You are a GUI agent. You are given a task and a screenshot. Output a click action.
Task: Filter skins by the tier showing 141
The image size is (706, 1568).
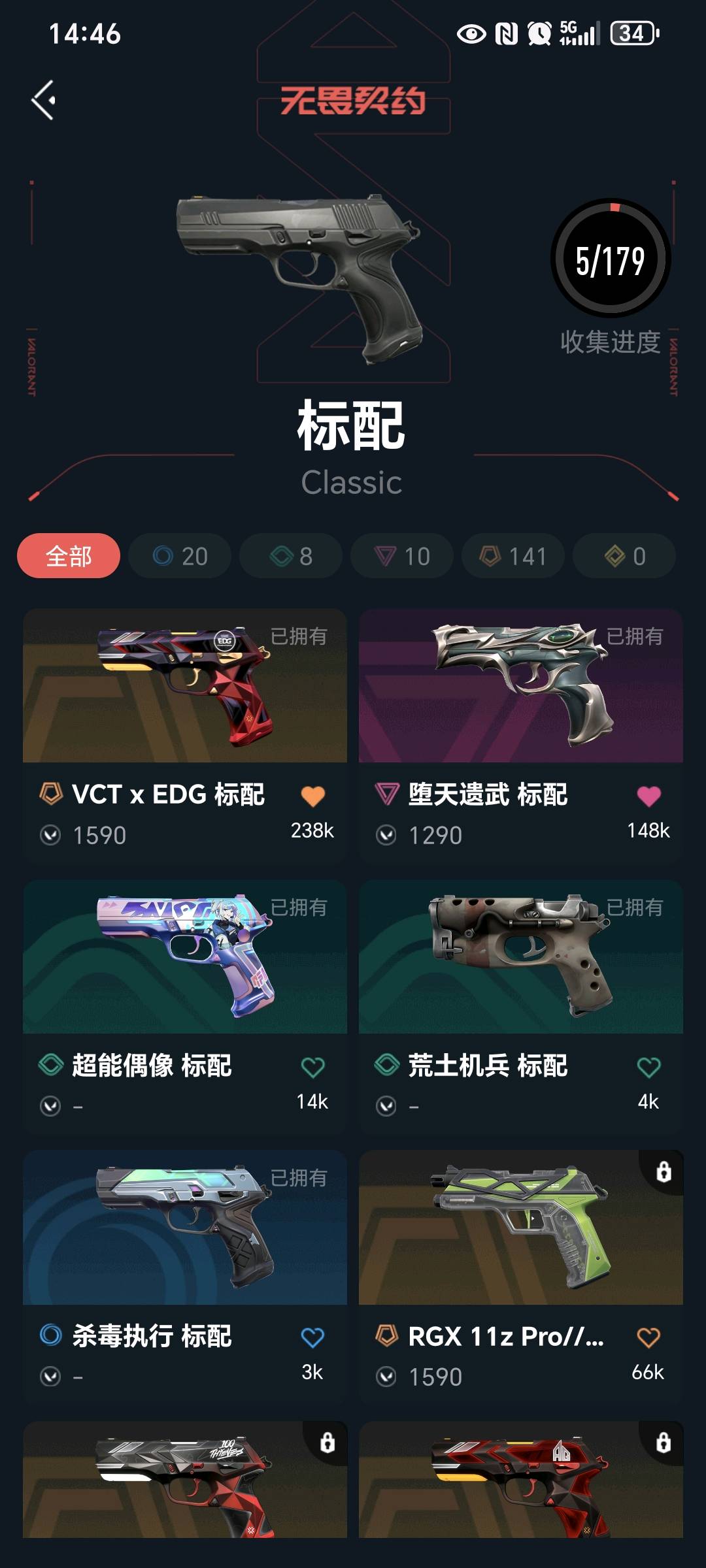pyautogui.click(x=513, y=556)
